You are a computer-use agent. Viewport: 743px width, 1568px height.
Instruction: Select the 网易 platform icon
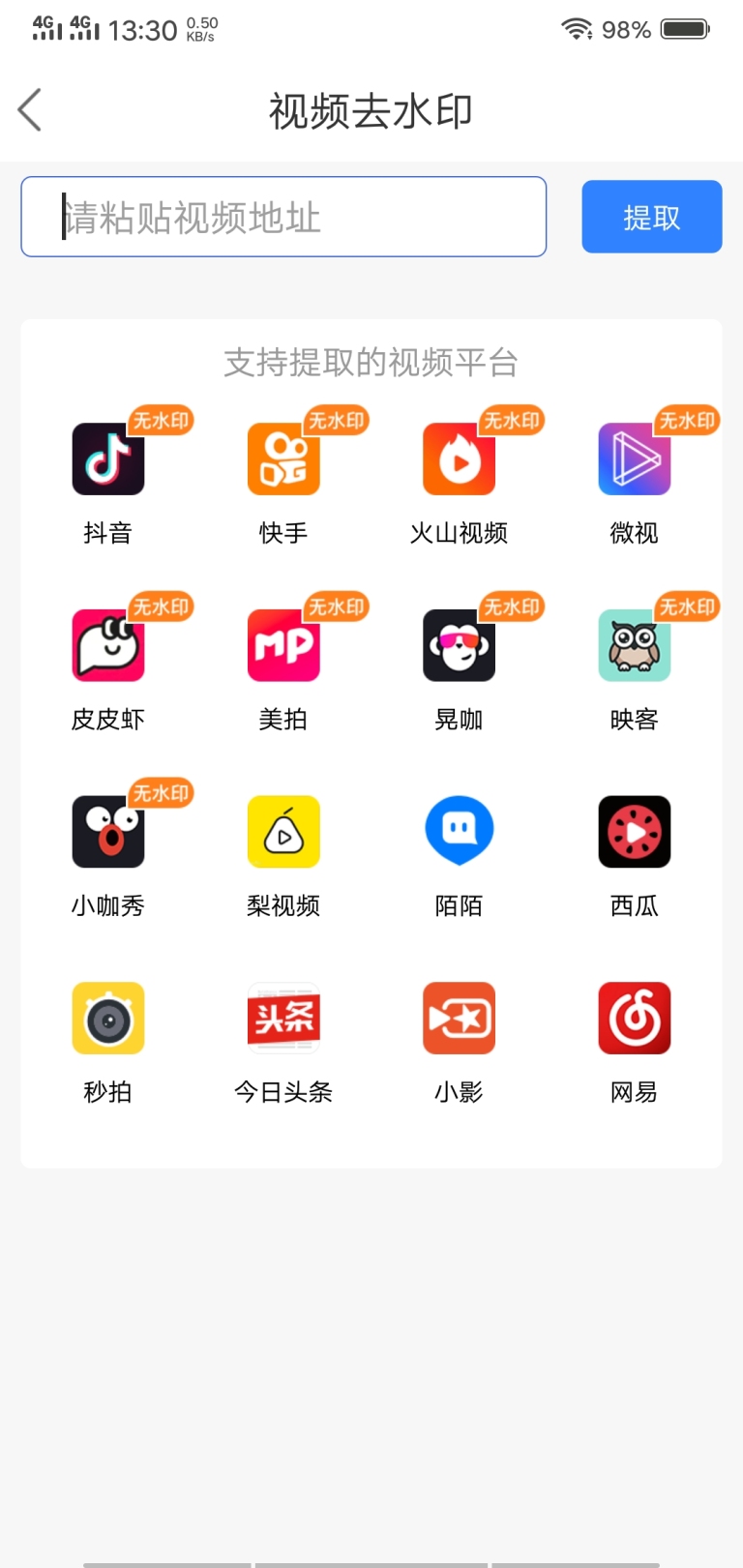pos(635,1018)
